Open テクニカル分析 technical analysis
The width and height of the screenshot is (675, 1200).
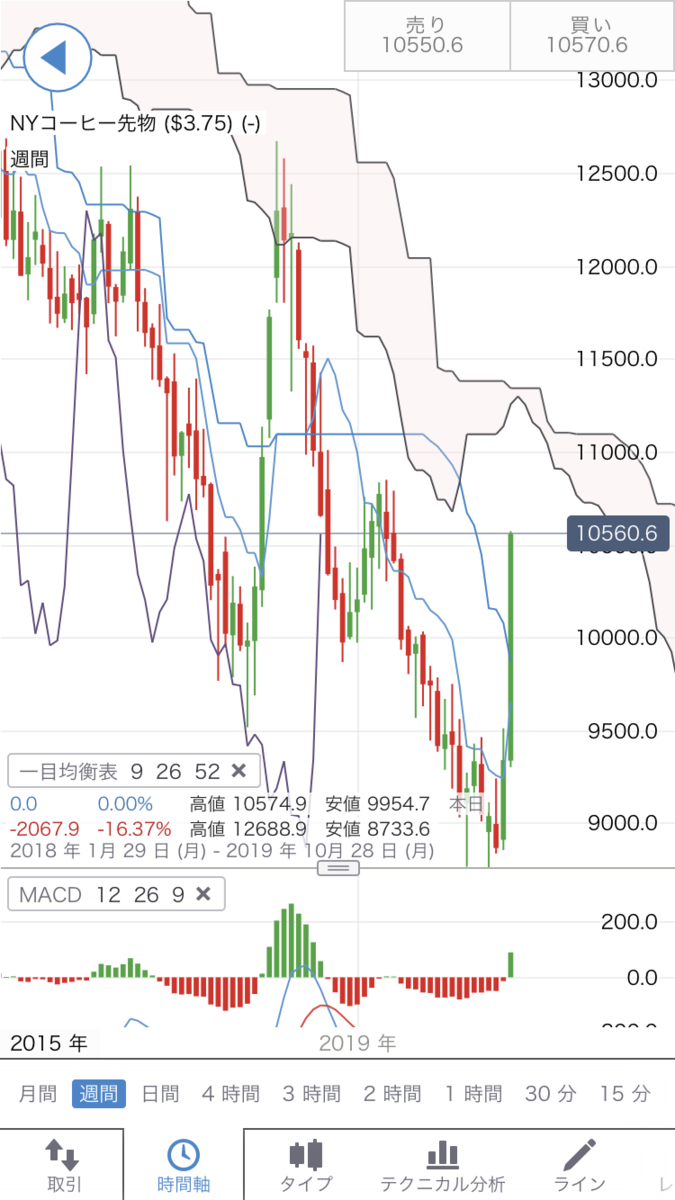click(442, 1165)
